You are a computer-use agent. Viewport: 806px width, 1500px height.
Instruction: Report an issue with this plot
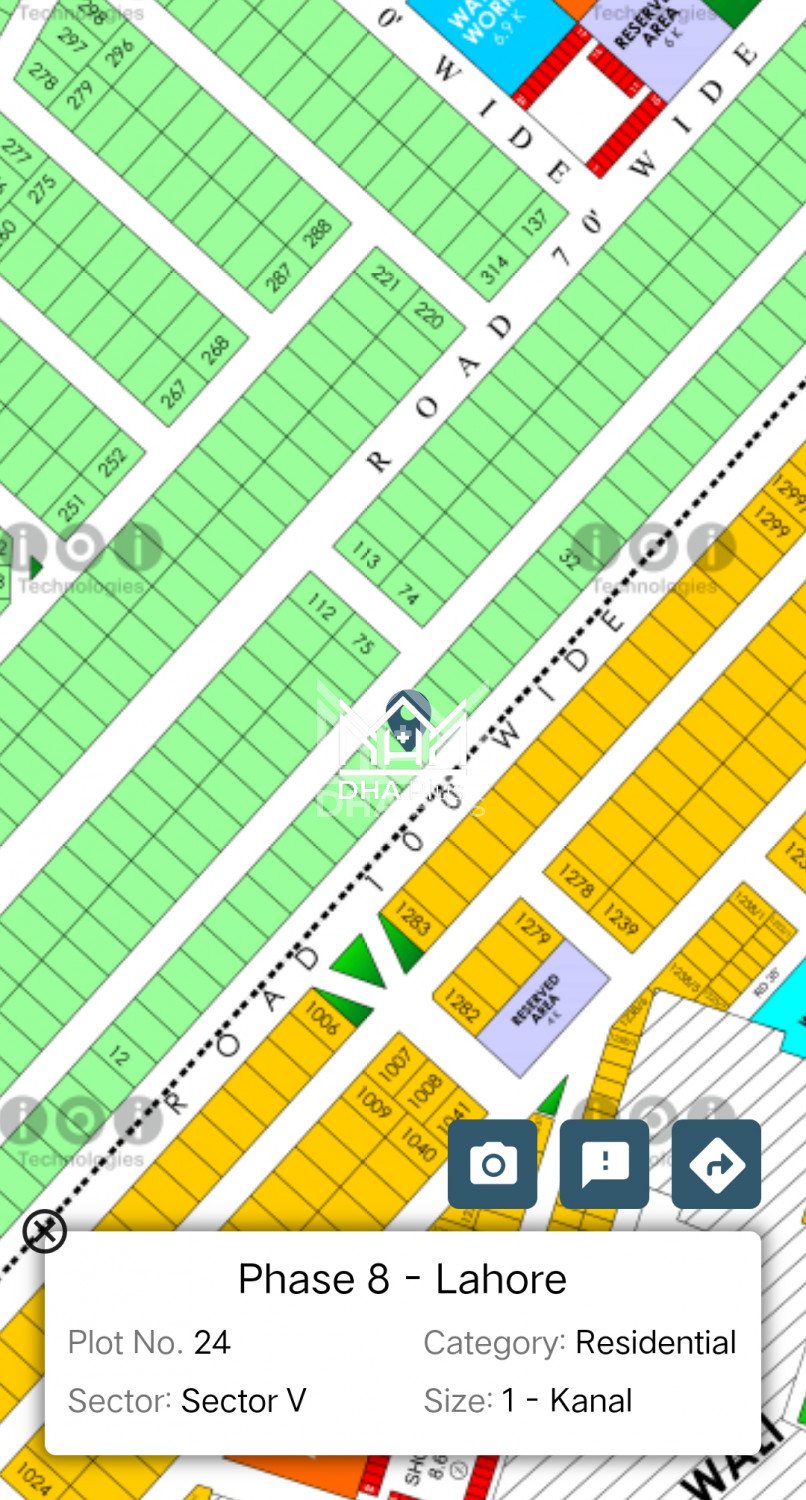604,1164
